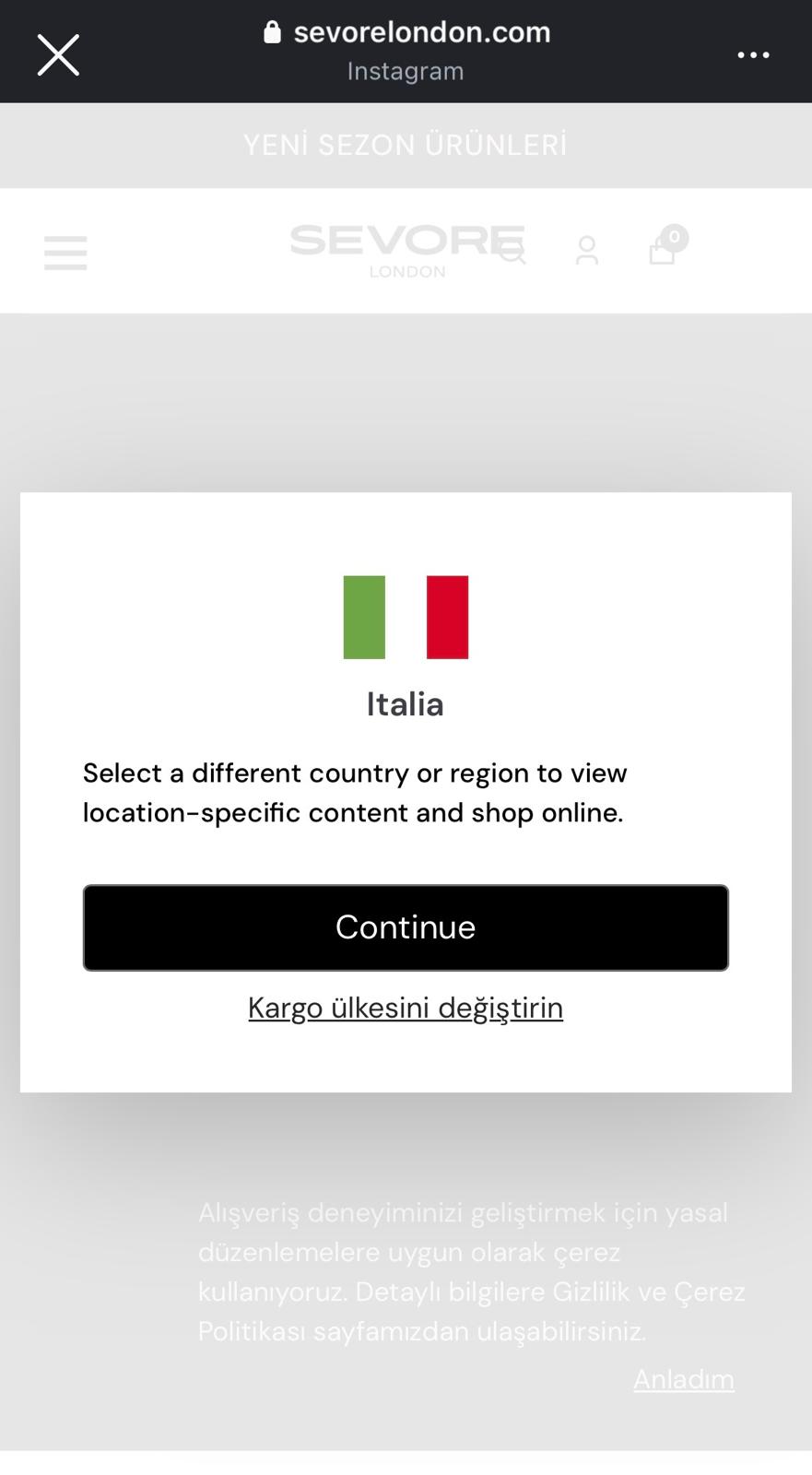Accept cookies with Anladım
Screen dimensions: 812x1475
click(x=683, y=1379)
